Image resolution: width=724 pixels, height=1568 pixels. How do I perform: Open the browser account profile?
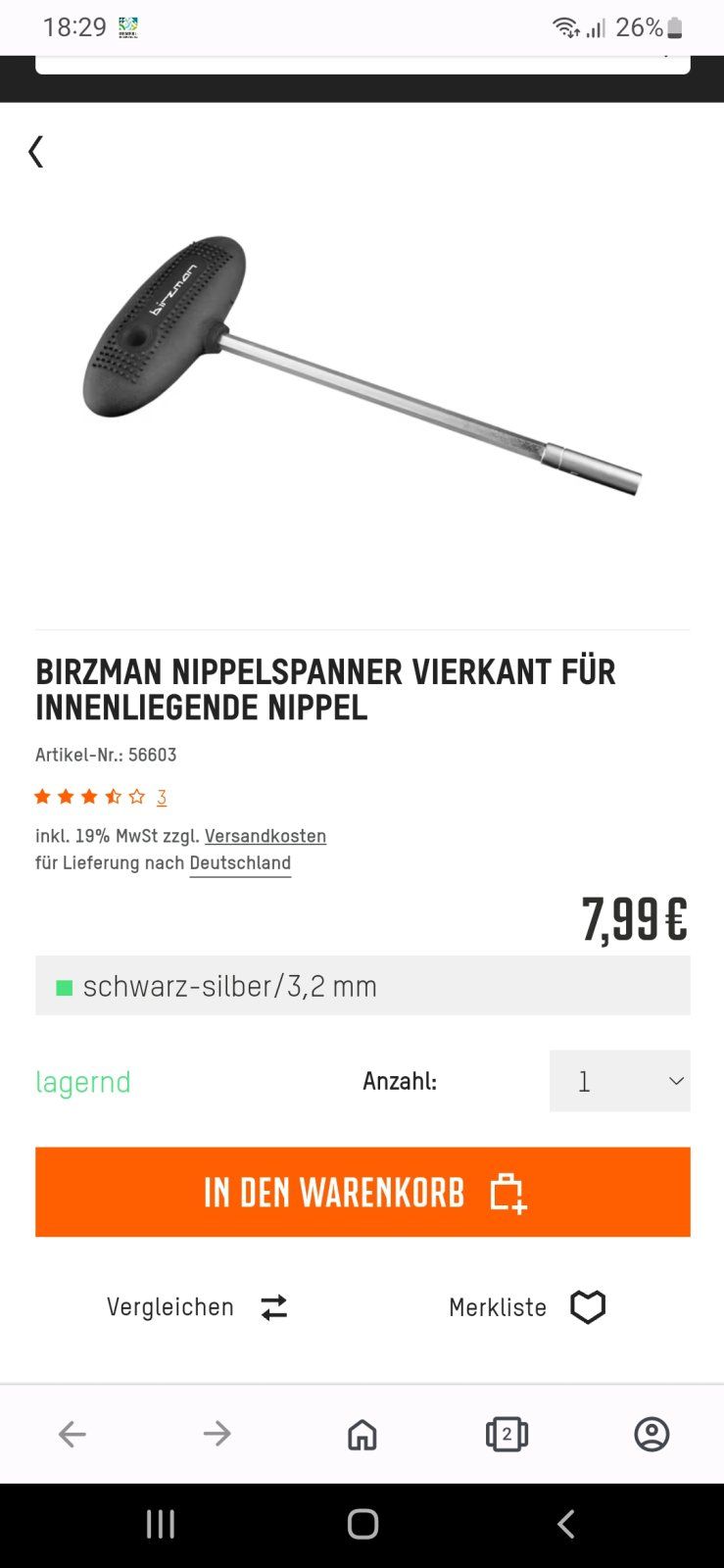652,1435
